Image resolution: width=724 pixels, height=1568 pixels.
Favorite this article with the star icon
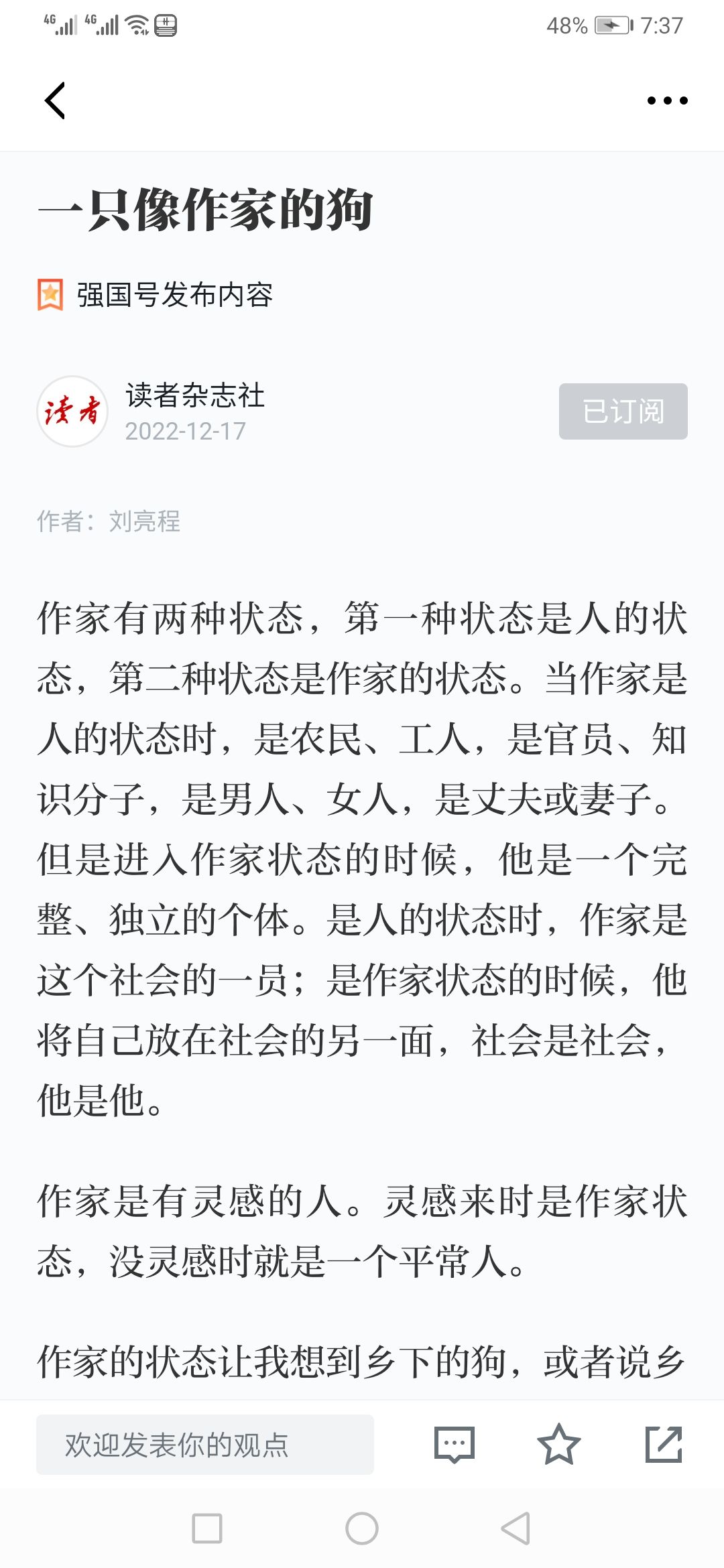click(x=558, y=1445)
